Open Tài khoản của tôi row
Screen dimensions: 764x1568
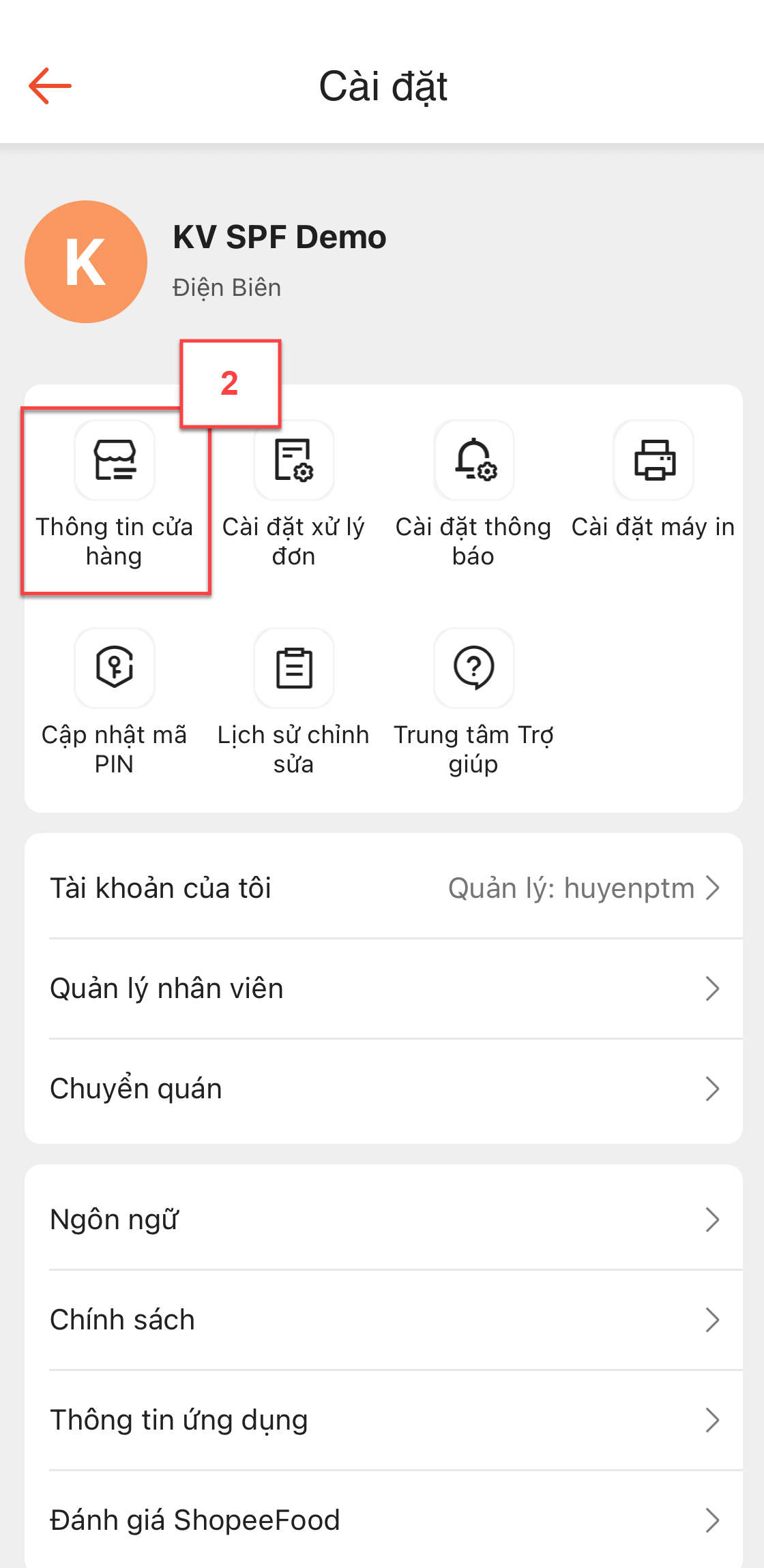(384, 888)
